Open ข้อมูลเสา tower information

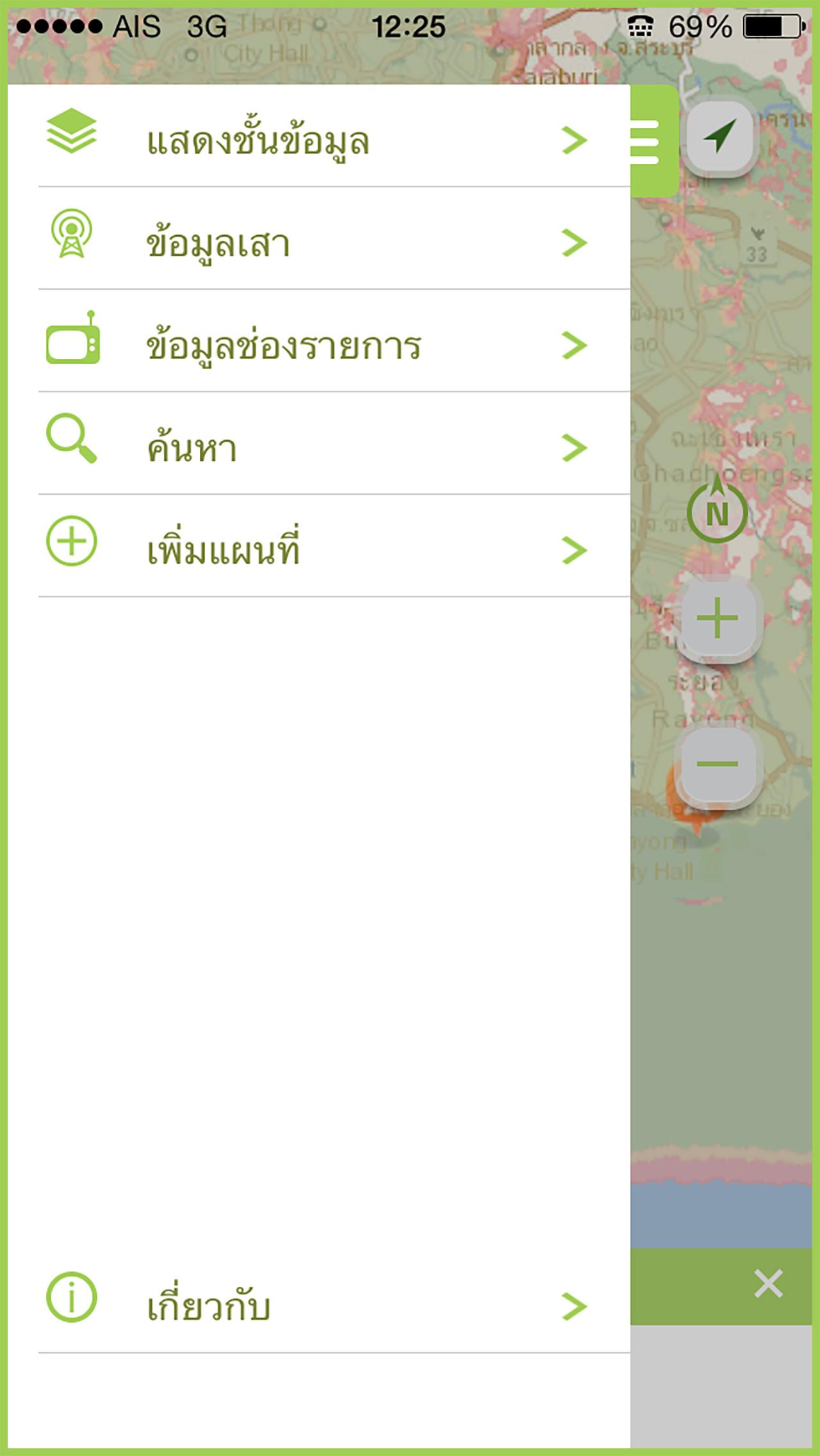pyautogui.click(x=320, y=243)
